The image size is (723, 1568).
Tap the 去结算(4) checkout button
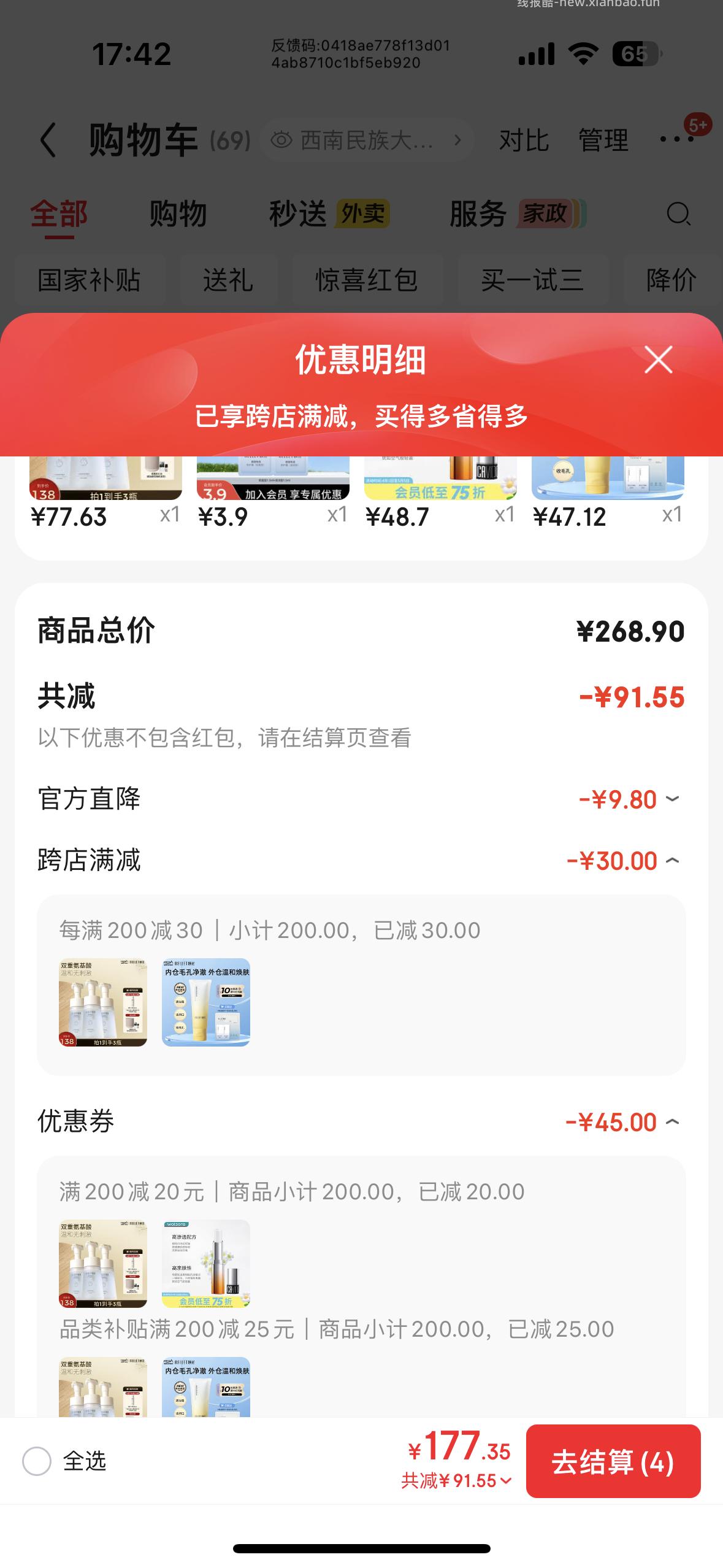pyautogui.click(x=613, y=1462)
